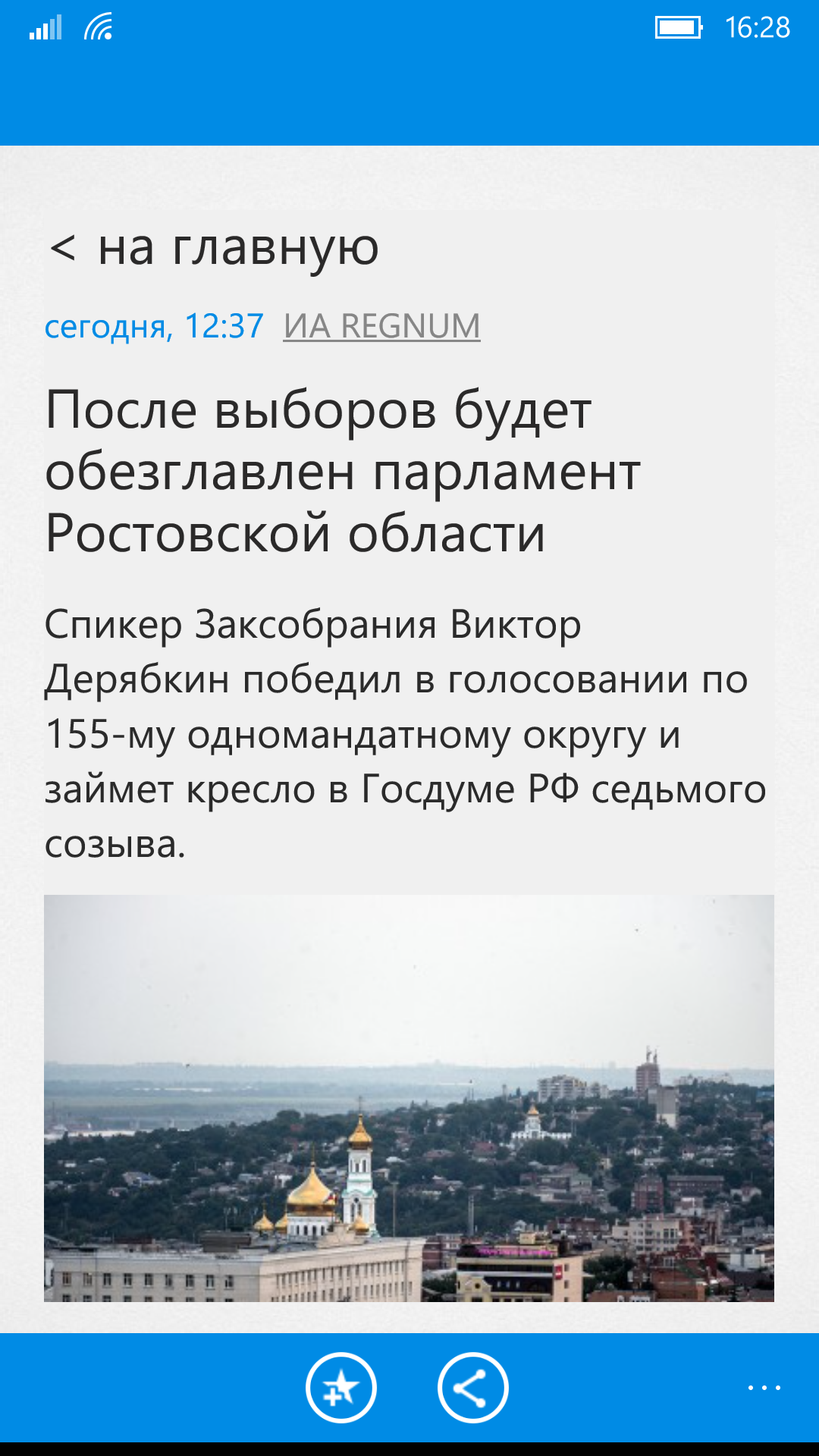Share this article
The height and width of the screenshot is (1456, 819).
[473, 1388]
